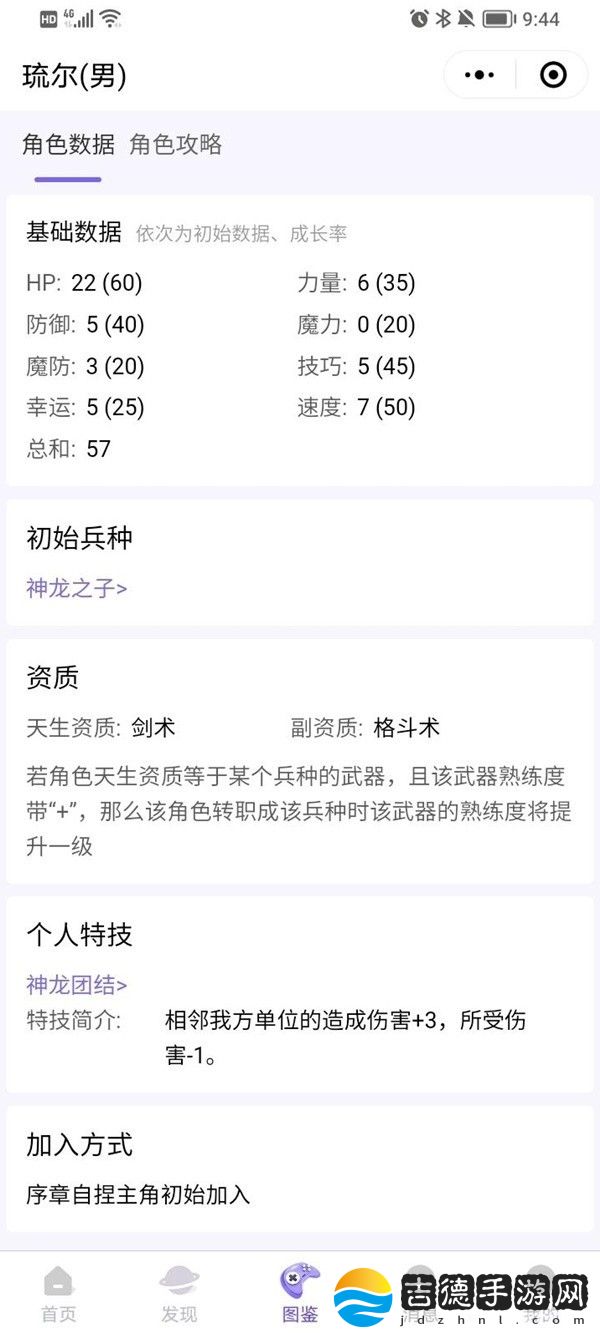Open the 神龙团结 skill link
The width and height of the screenshot is (600, 1333).
click(x=77, y=985)
